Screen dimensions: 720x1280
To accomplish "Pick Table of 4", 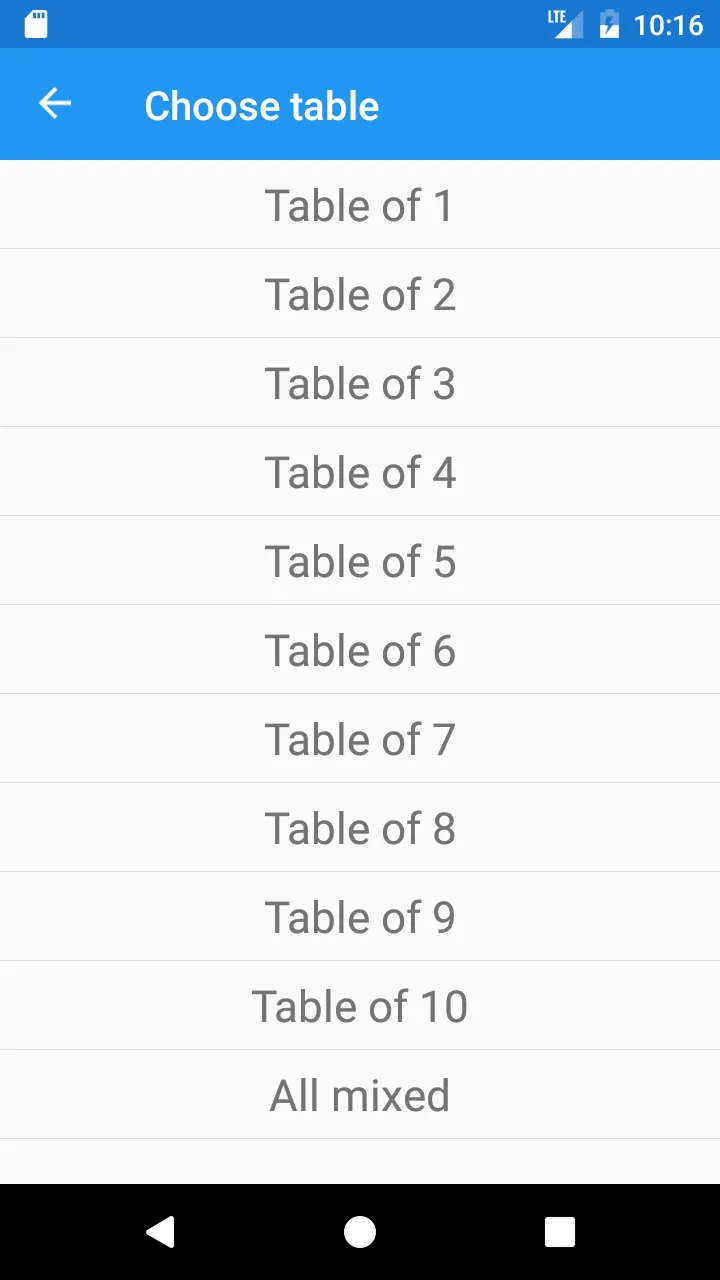I will coord(360,472).
